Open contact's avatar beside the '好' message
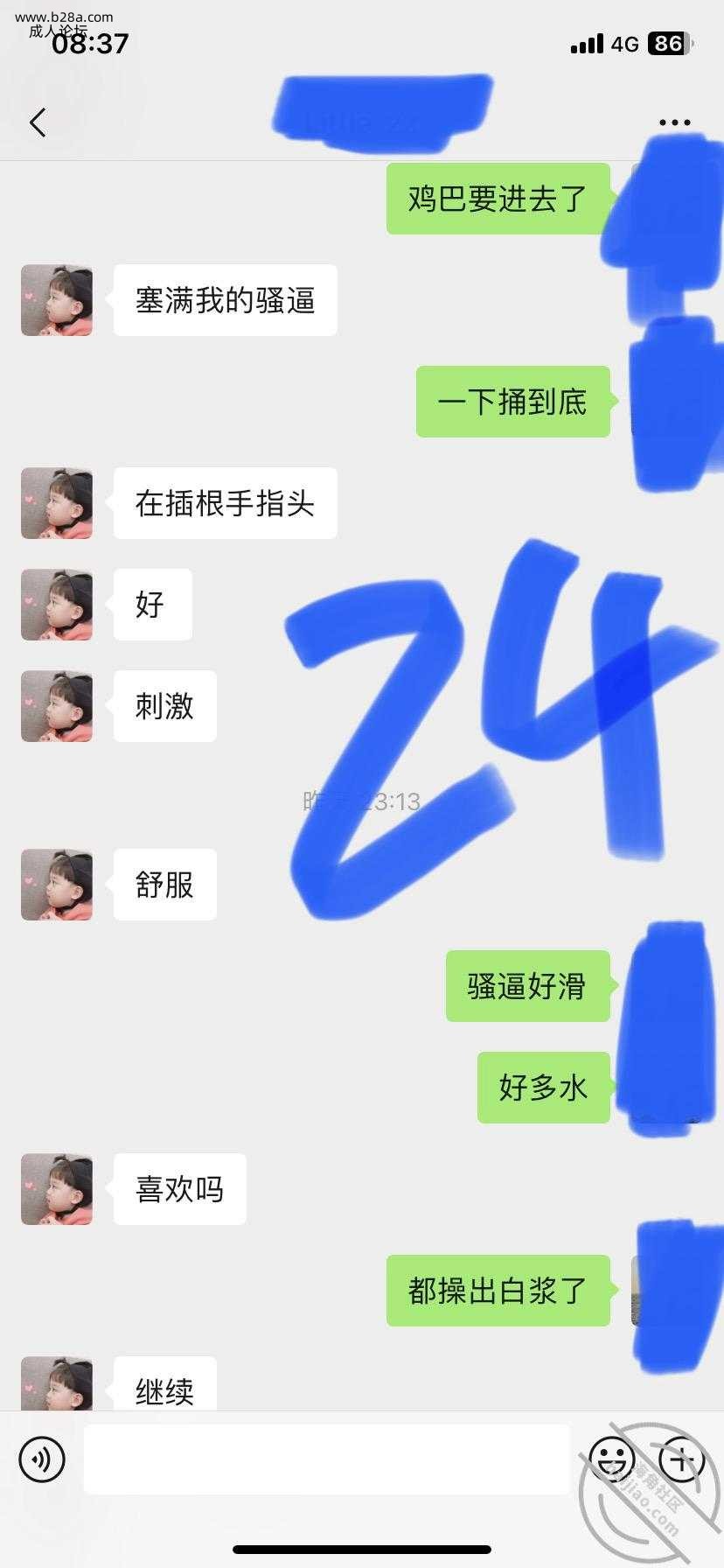The height and width of the screenshot is (1568, 724). 57,605
